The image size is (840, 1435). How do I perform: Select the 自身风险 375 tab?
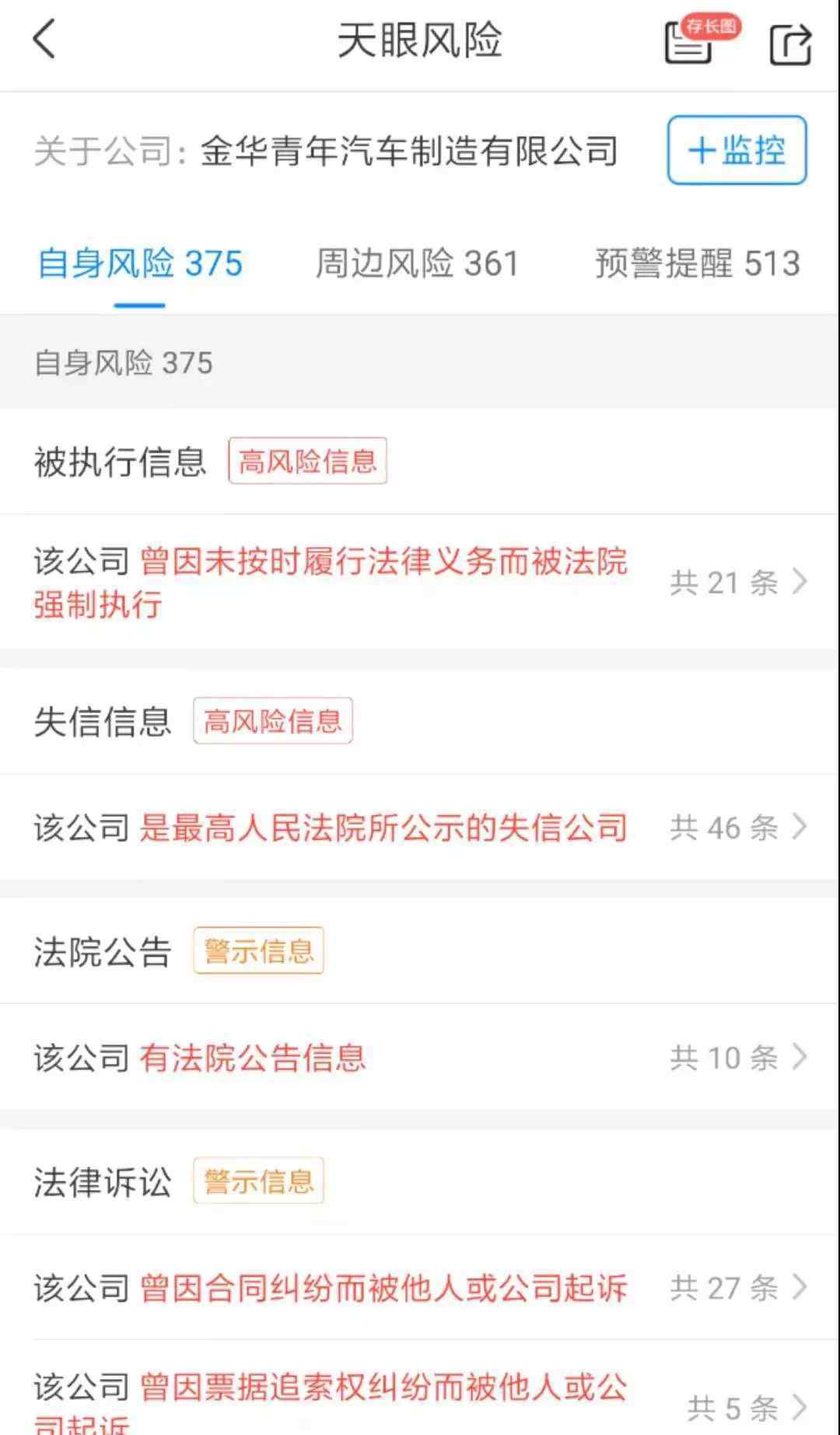(x=140, y=264)
